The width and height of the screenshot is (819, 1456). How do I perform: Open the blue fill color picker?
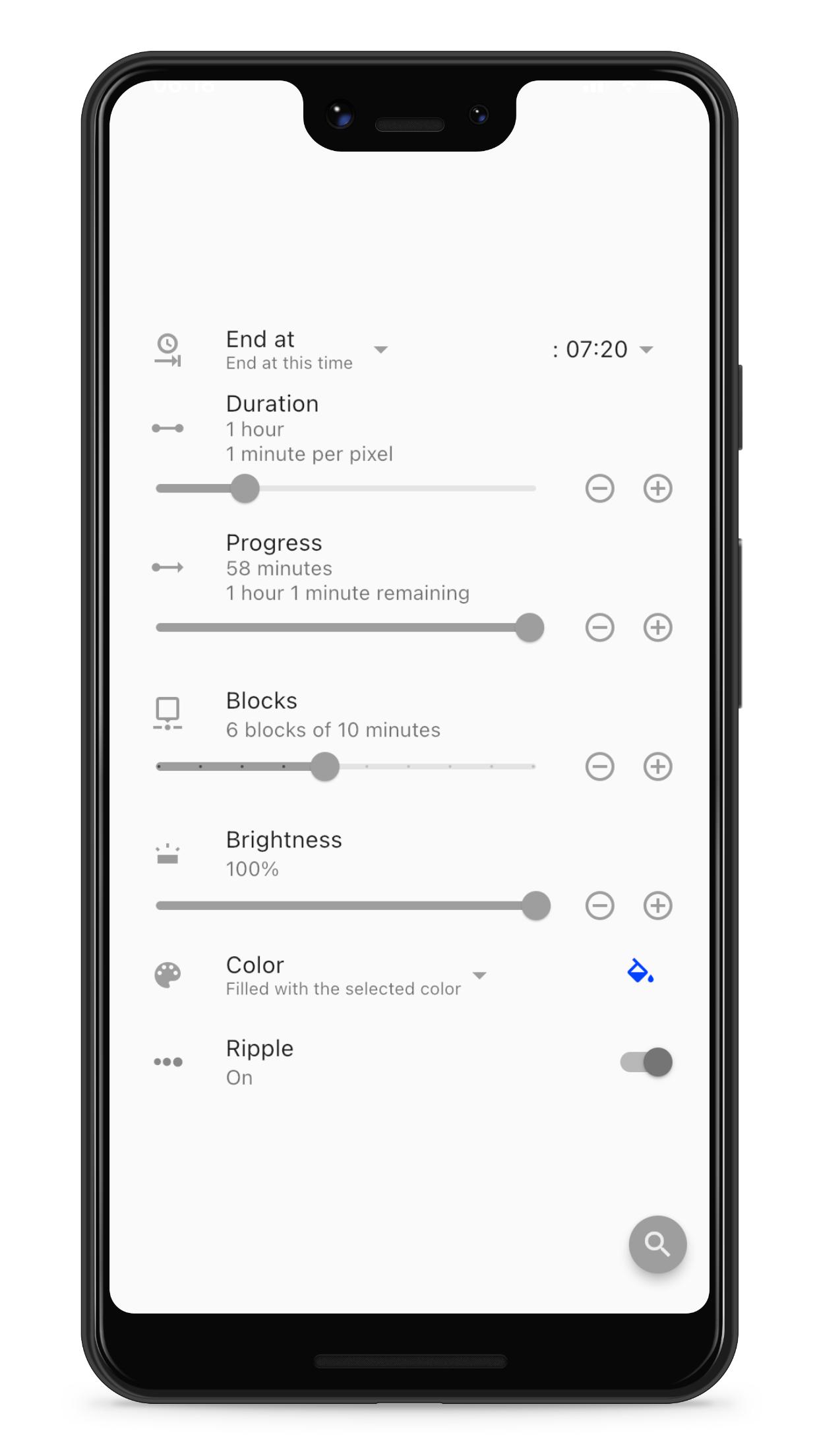pos(640,971)
